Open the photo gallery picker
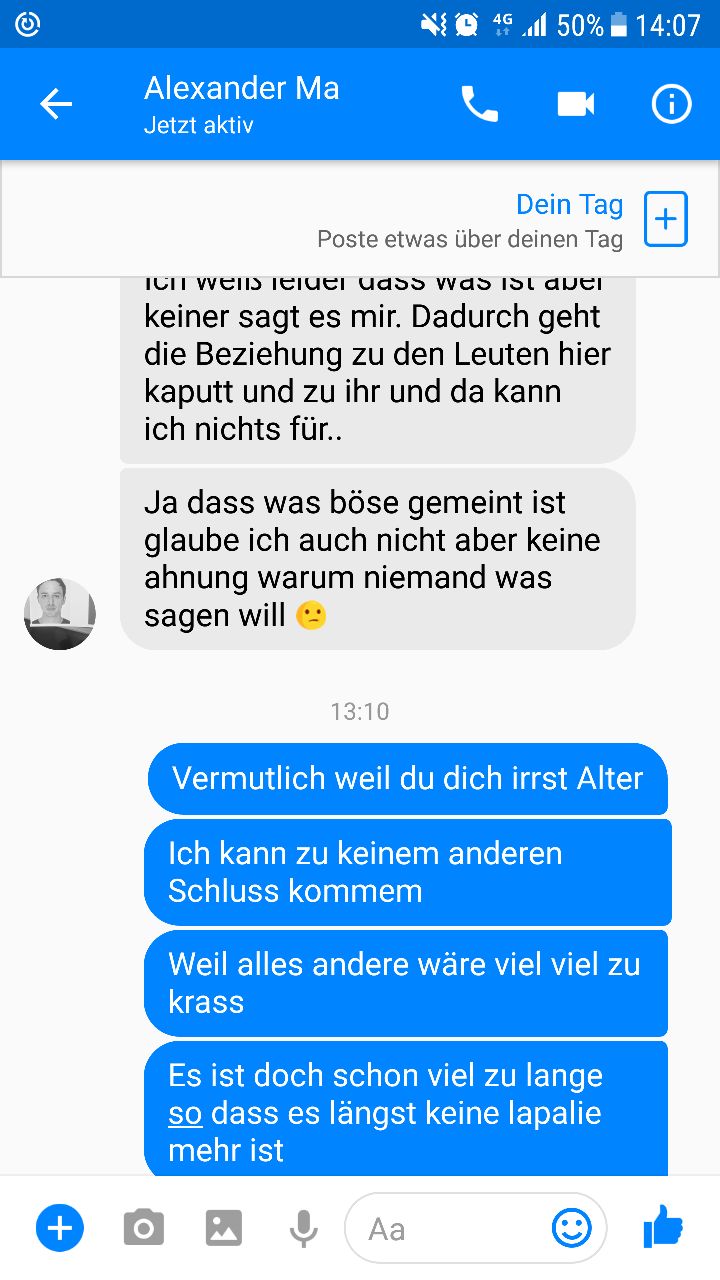Viewport: 720px width, 1280px height. [224, 1228]
